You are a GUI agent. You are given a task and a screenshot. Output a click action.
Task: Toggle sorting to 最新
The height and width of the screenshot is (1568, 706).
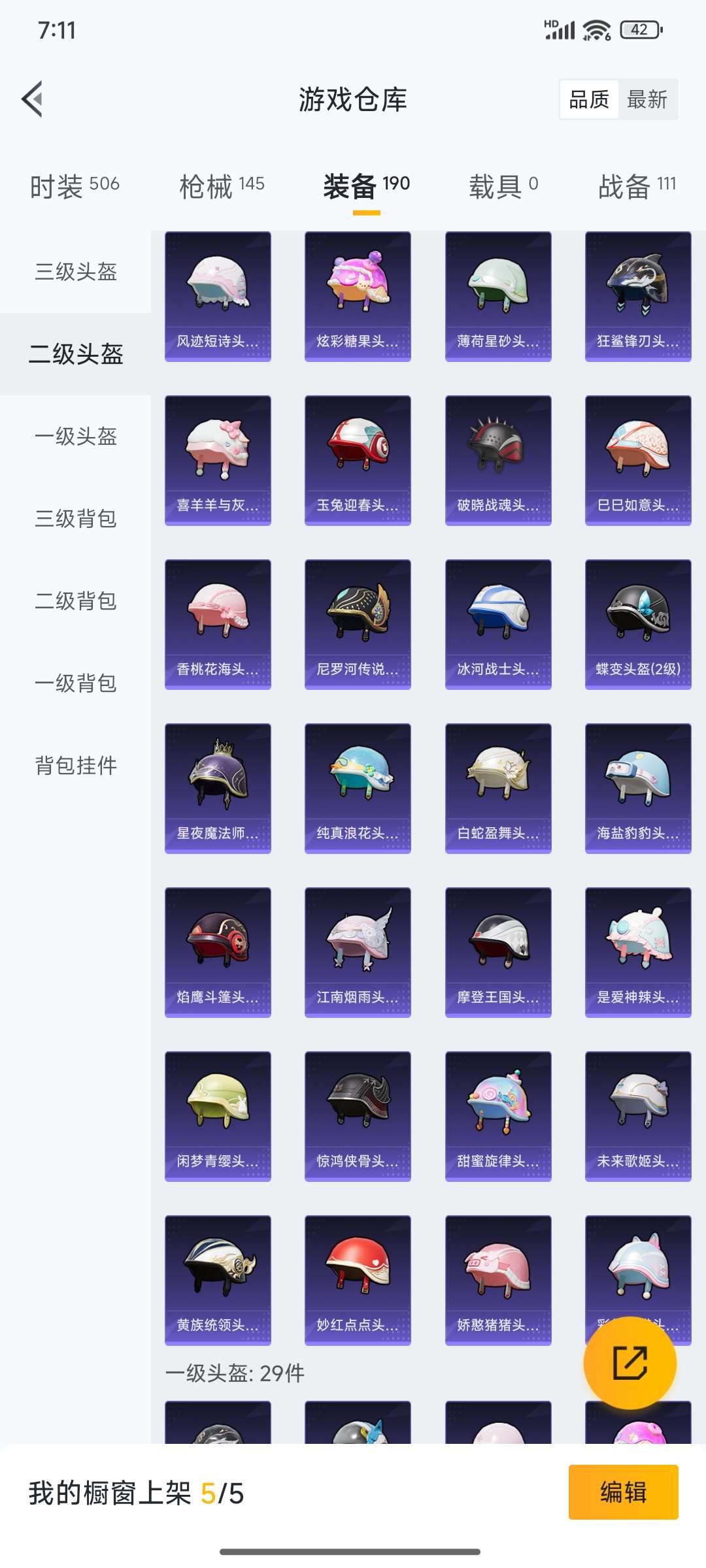(646, 99)
